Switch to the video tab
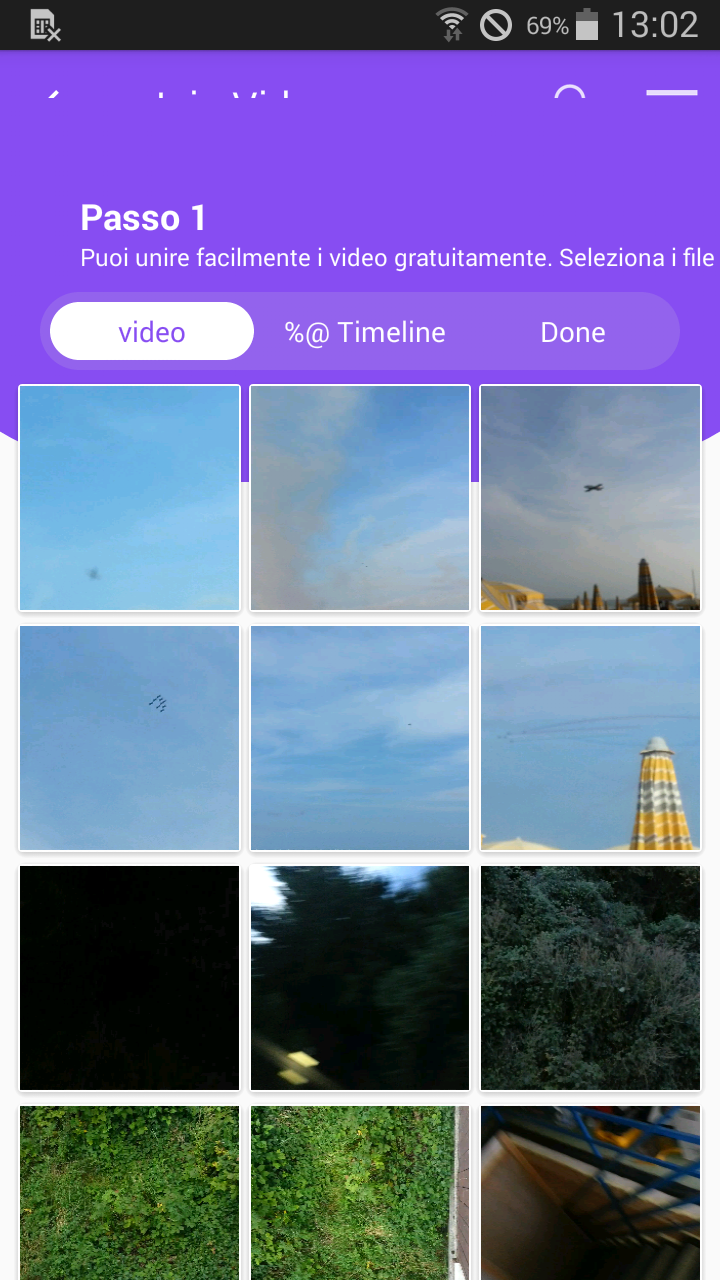Viewport: 720px width, 1280px height. [152, 332]
